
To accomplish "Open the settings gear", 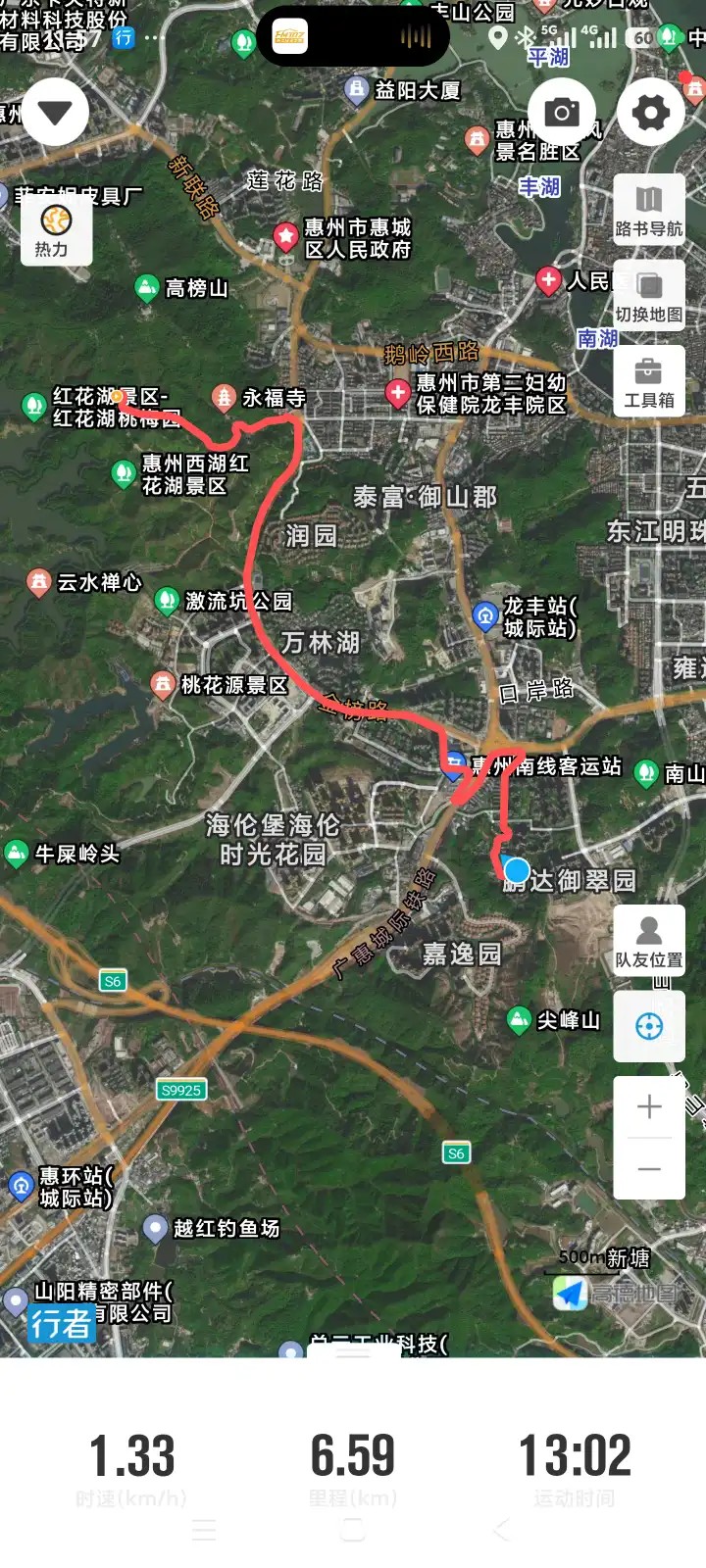I will pyautogui.click(x=650, y=113).
